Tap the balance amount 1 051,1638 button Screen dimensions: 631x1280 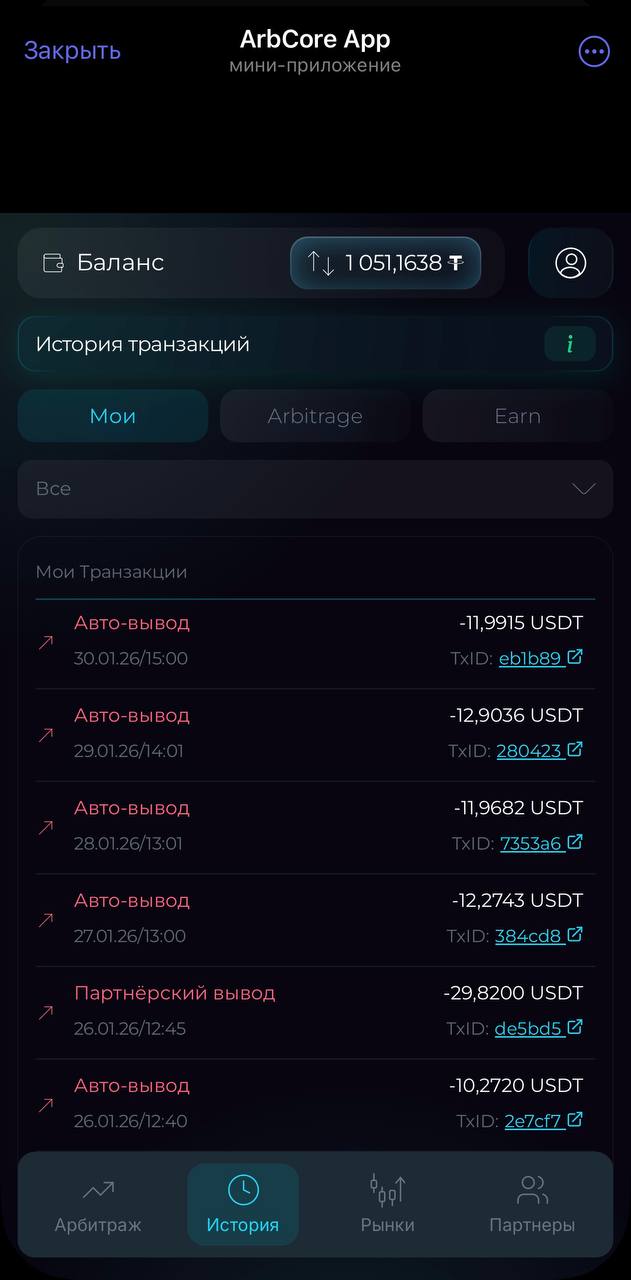click(386, 263)
